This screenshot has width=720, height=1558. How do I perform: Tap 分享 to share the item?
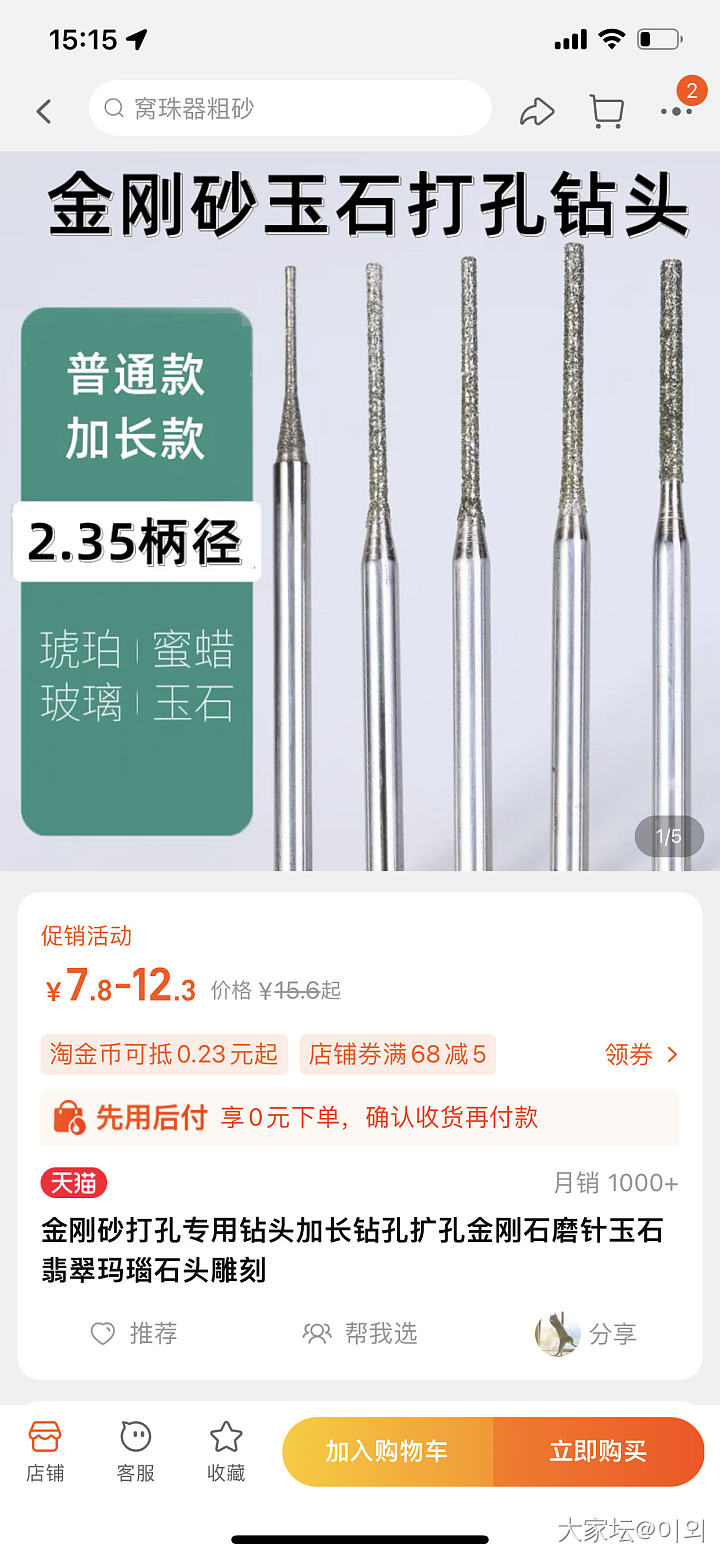(x=587, y=1333)
